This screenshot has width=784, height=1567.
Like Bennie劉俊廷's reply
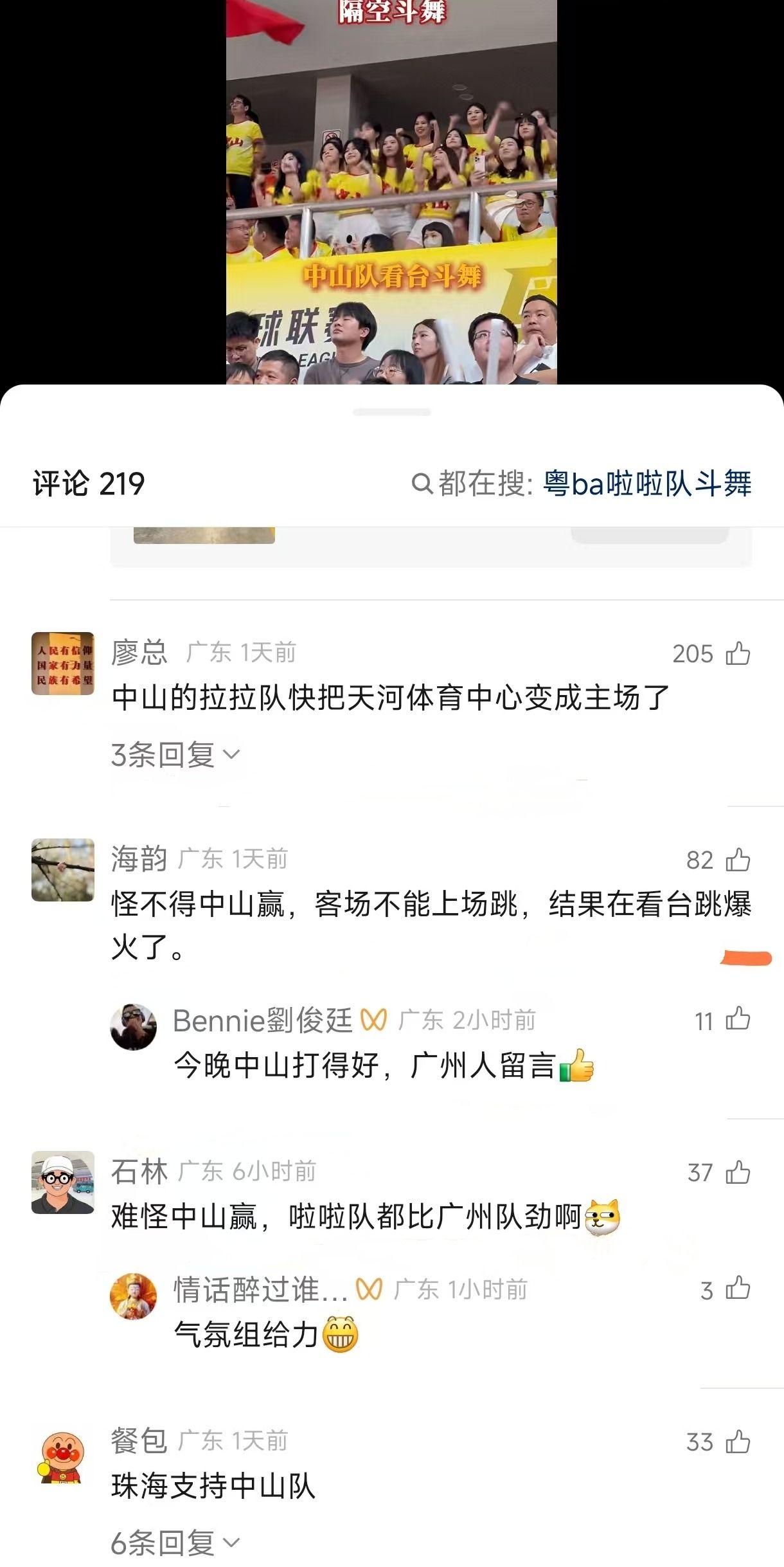click(738, 1019)
